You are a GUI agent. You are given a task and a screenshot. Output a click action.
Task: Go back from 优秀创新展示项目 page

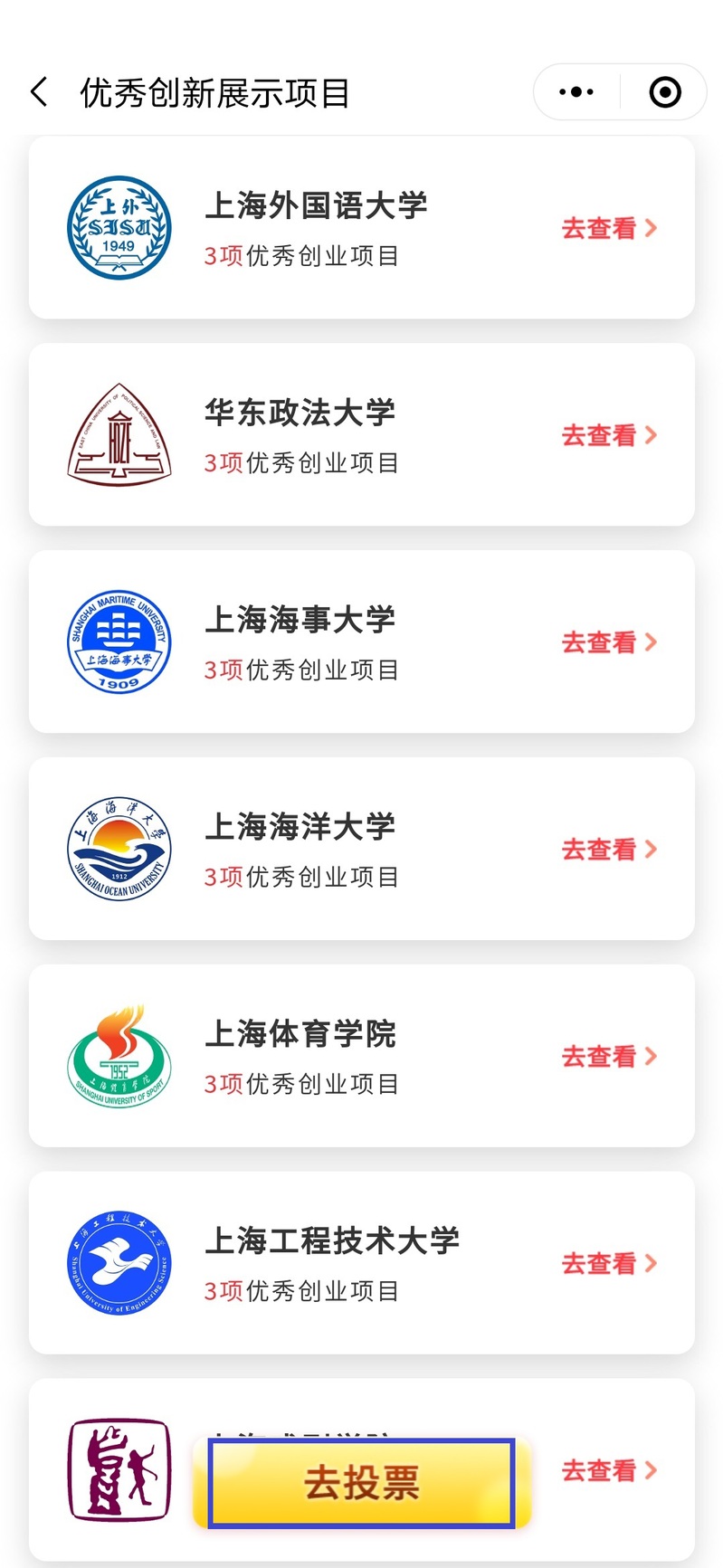coord(39,92)
